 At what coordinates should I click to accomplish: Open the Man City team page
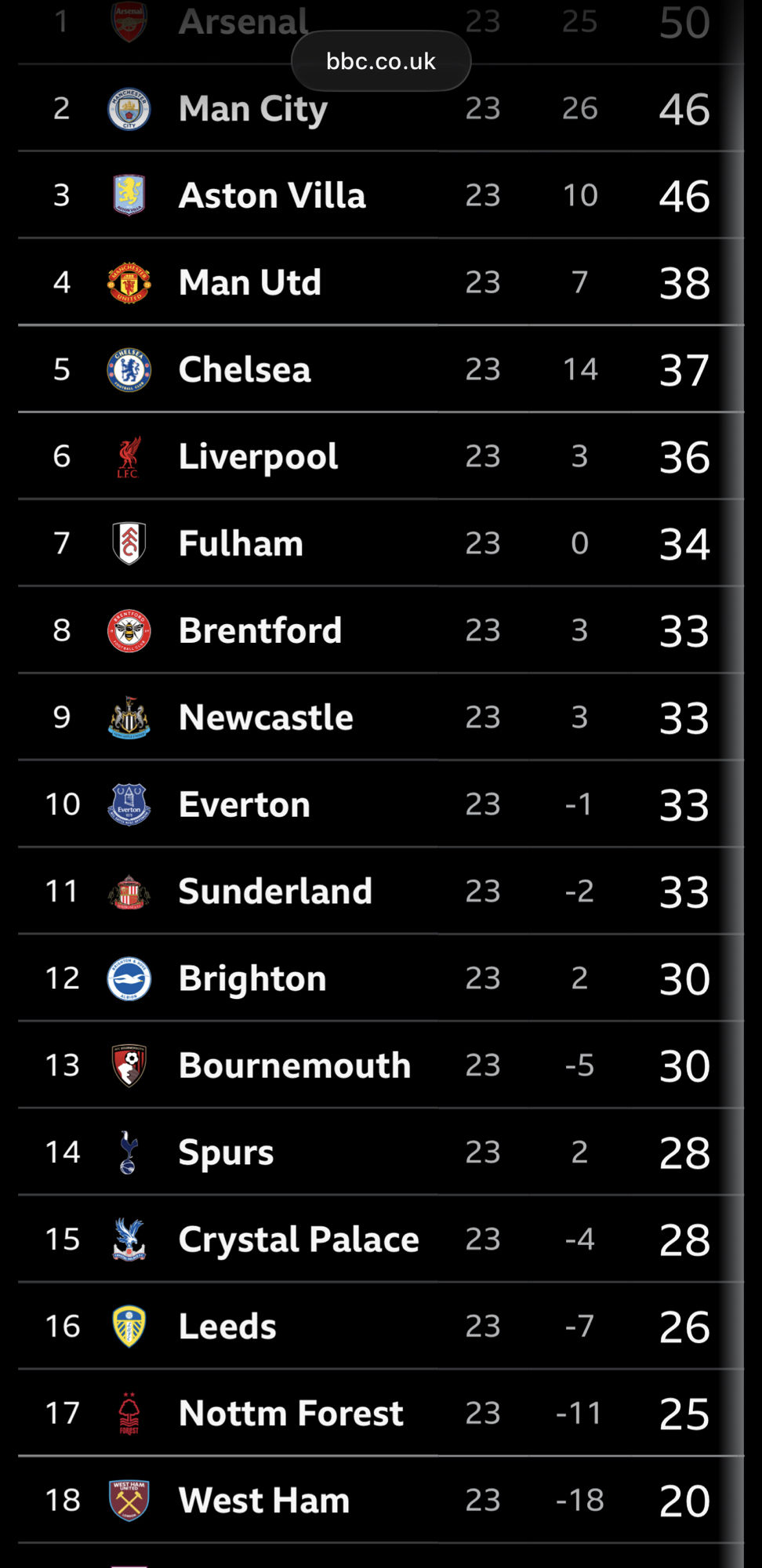click(252, 109)
